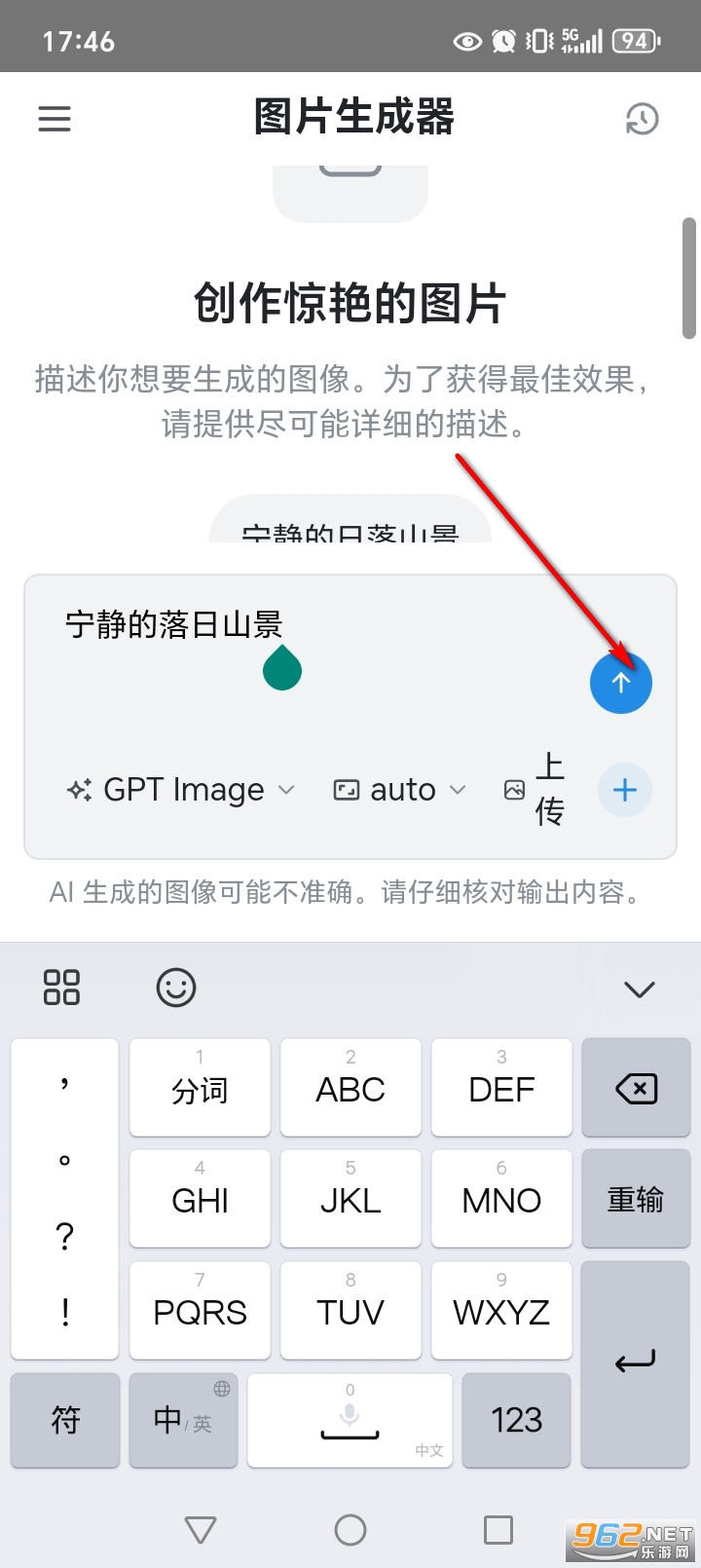Expand the GPT Image model dropdown

(180, 790)
